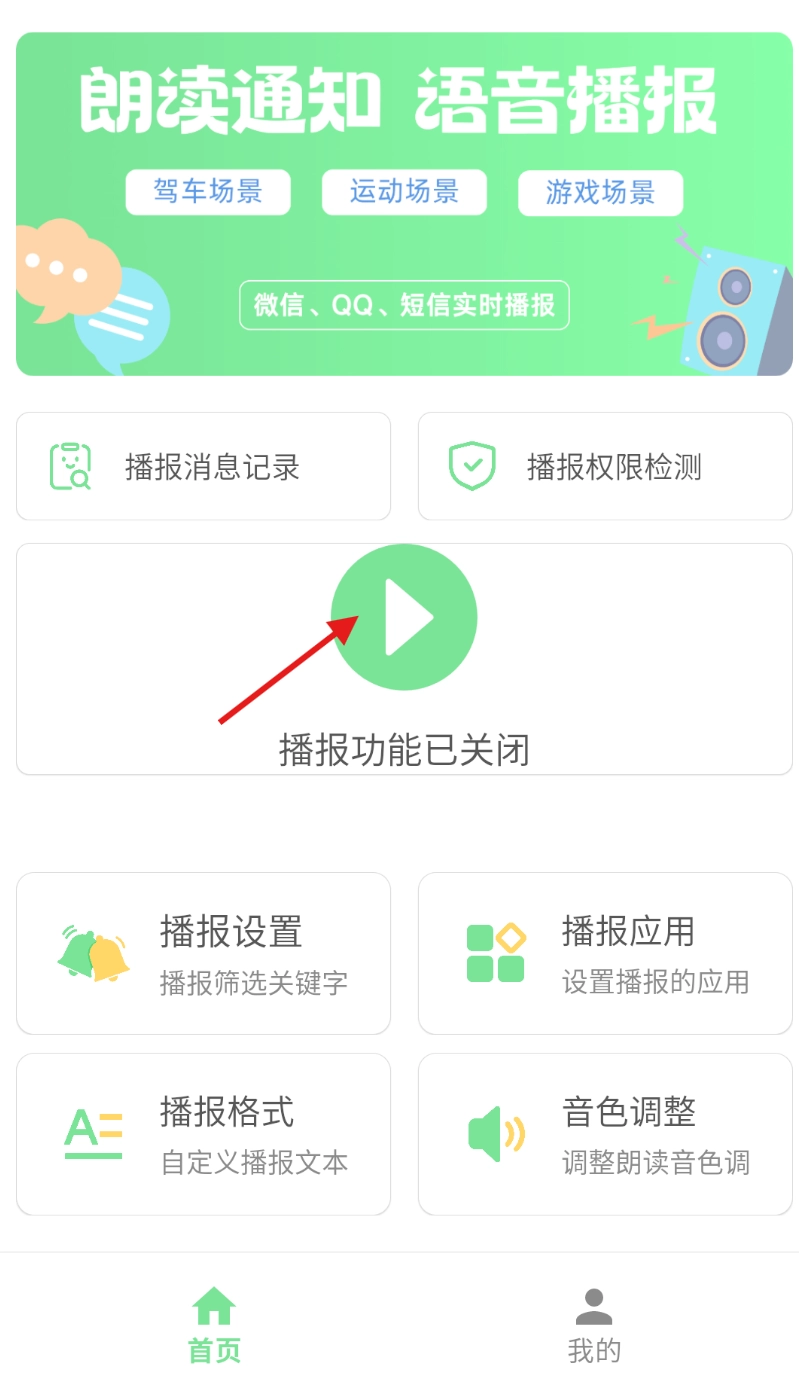Open 播报权限检测 permission check
Screen dimensions: 799x1381
point(605,467)
